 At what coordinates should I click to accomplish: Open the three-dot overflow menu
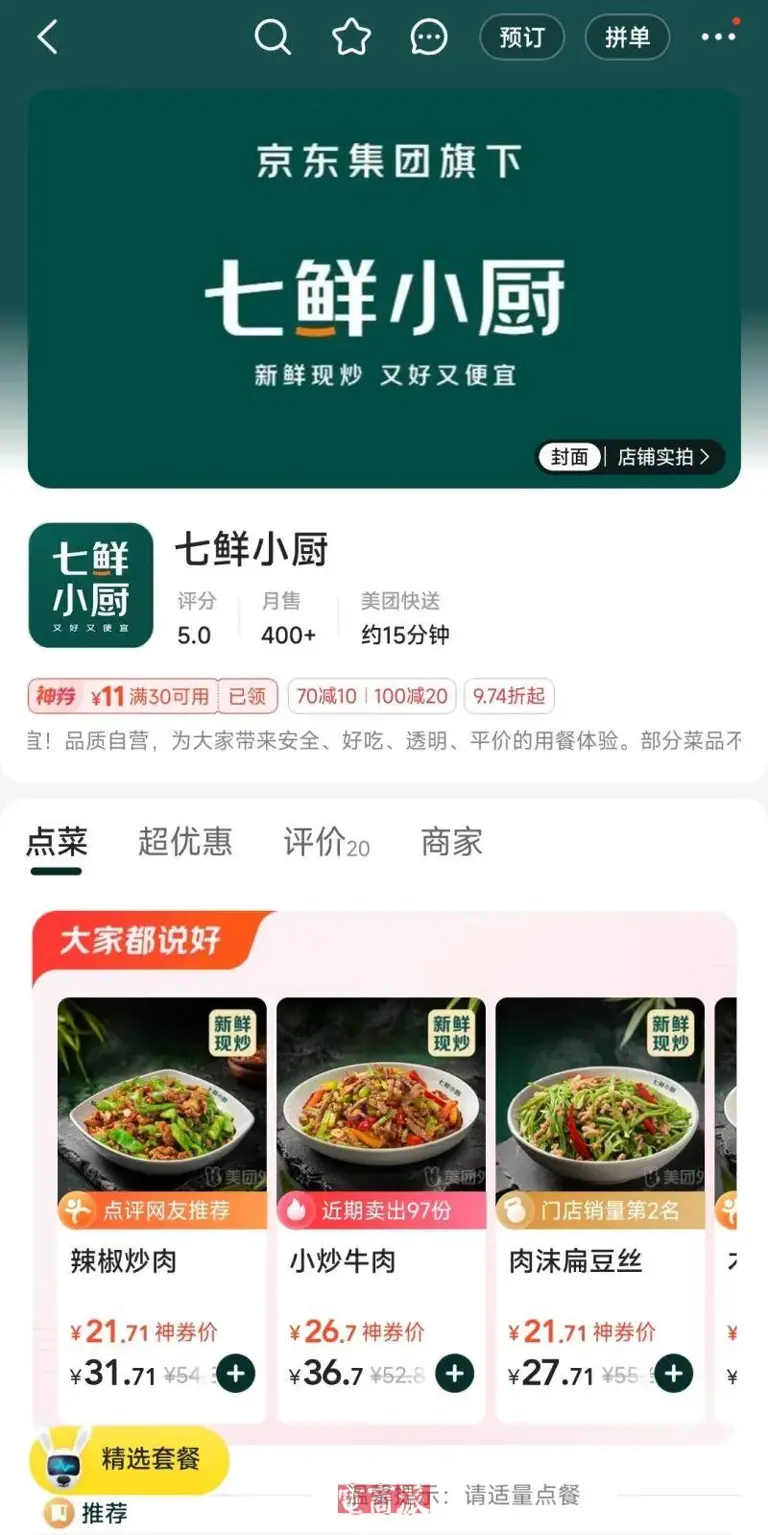point(718,38)
